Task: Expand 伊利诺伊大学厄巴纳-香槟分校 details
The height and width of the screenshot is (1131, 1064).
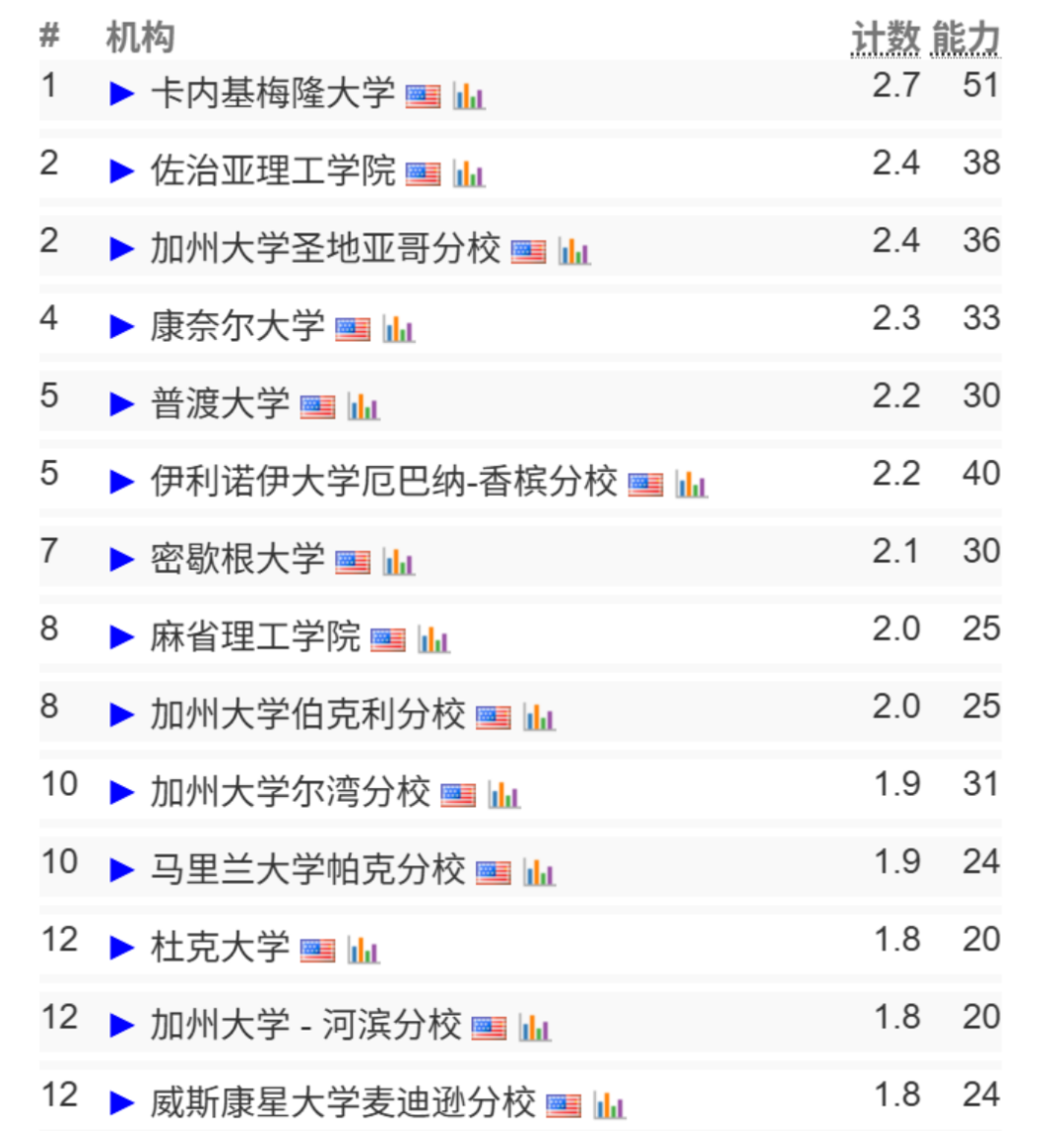Action: coord(122,483)
